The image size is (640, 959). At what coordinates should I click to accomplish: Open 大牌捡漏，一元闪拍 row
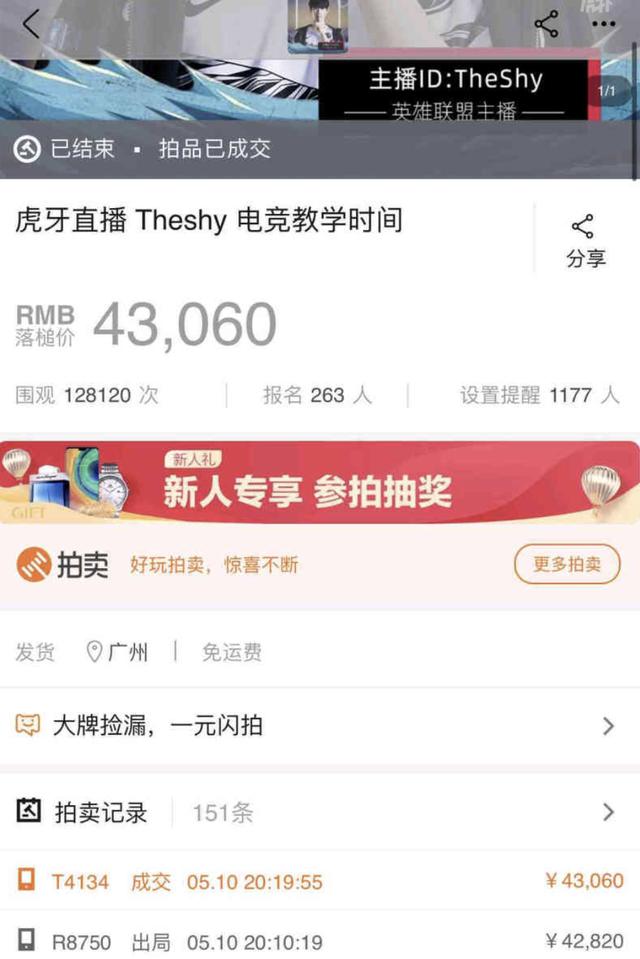(319, 726)
